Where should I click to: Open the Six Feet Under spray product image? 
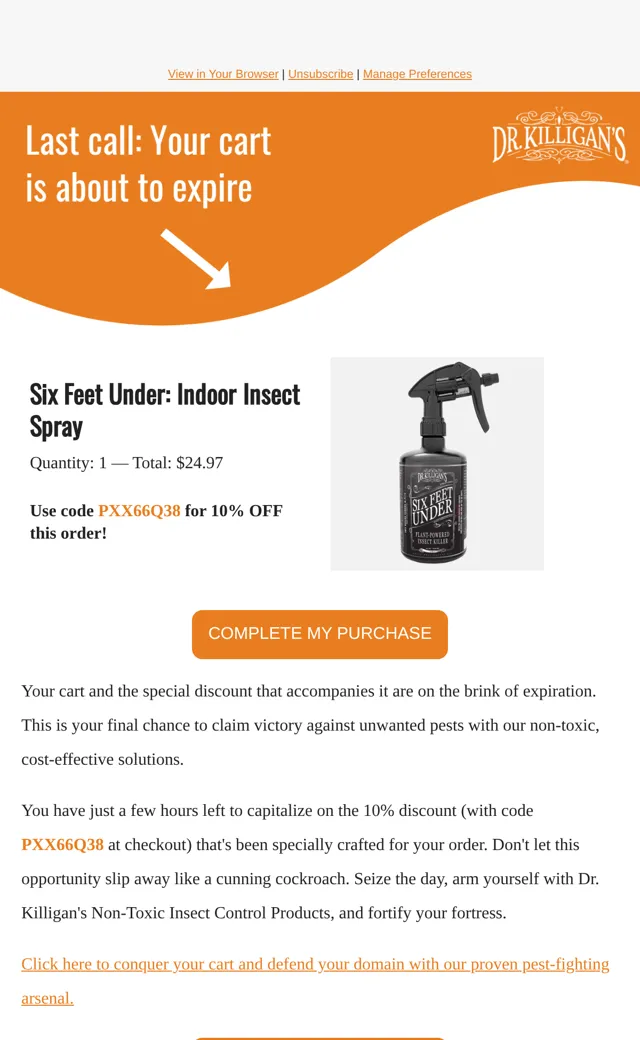point(437,464)
